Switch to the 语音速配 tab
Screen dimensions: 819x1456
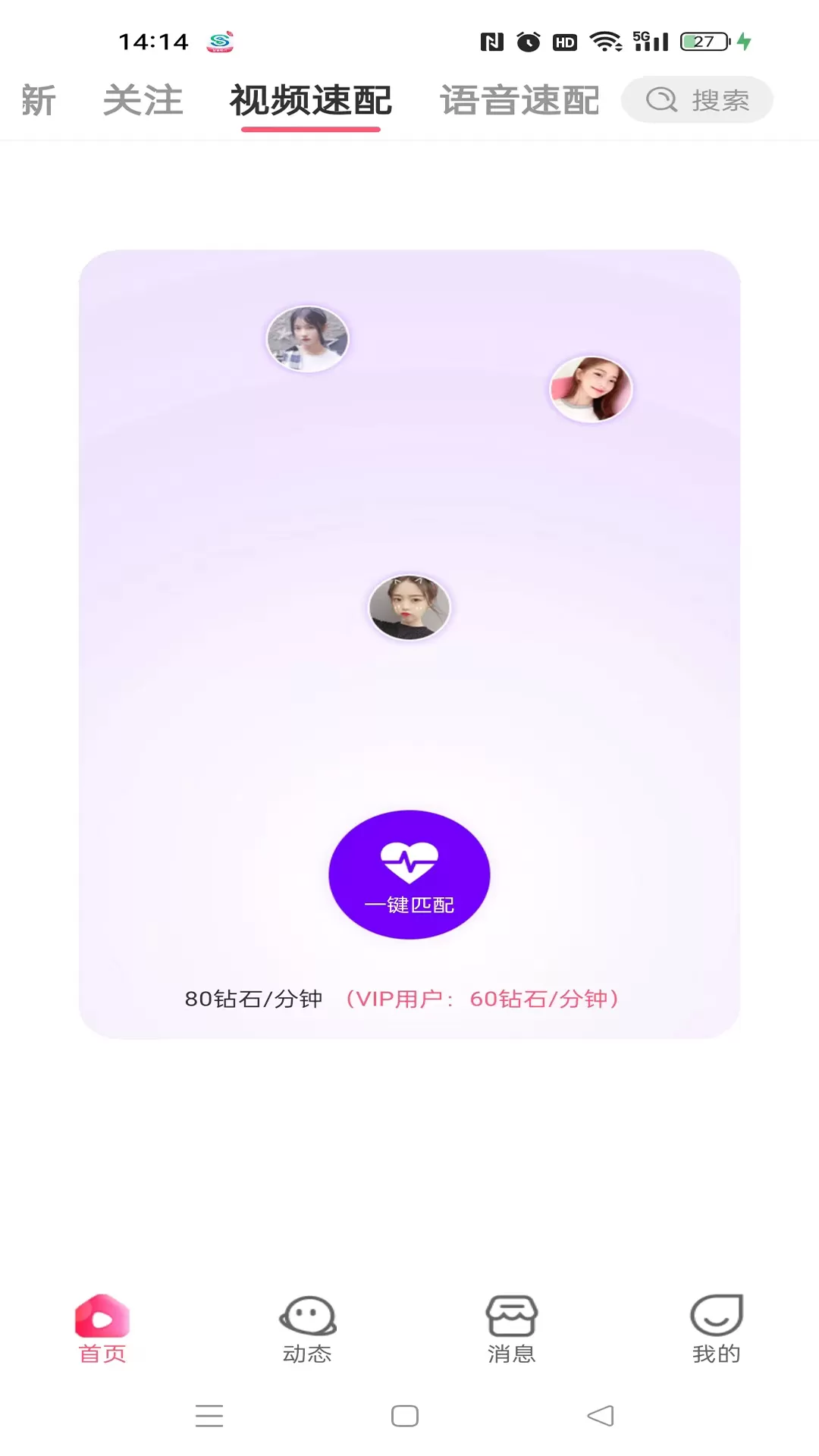[519, 101]
